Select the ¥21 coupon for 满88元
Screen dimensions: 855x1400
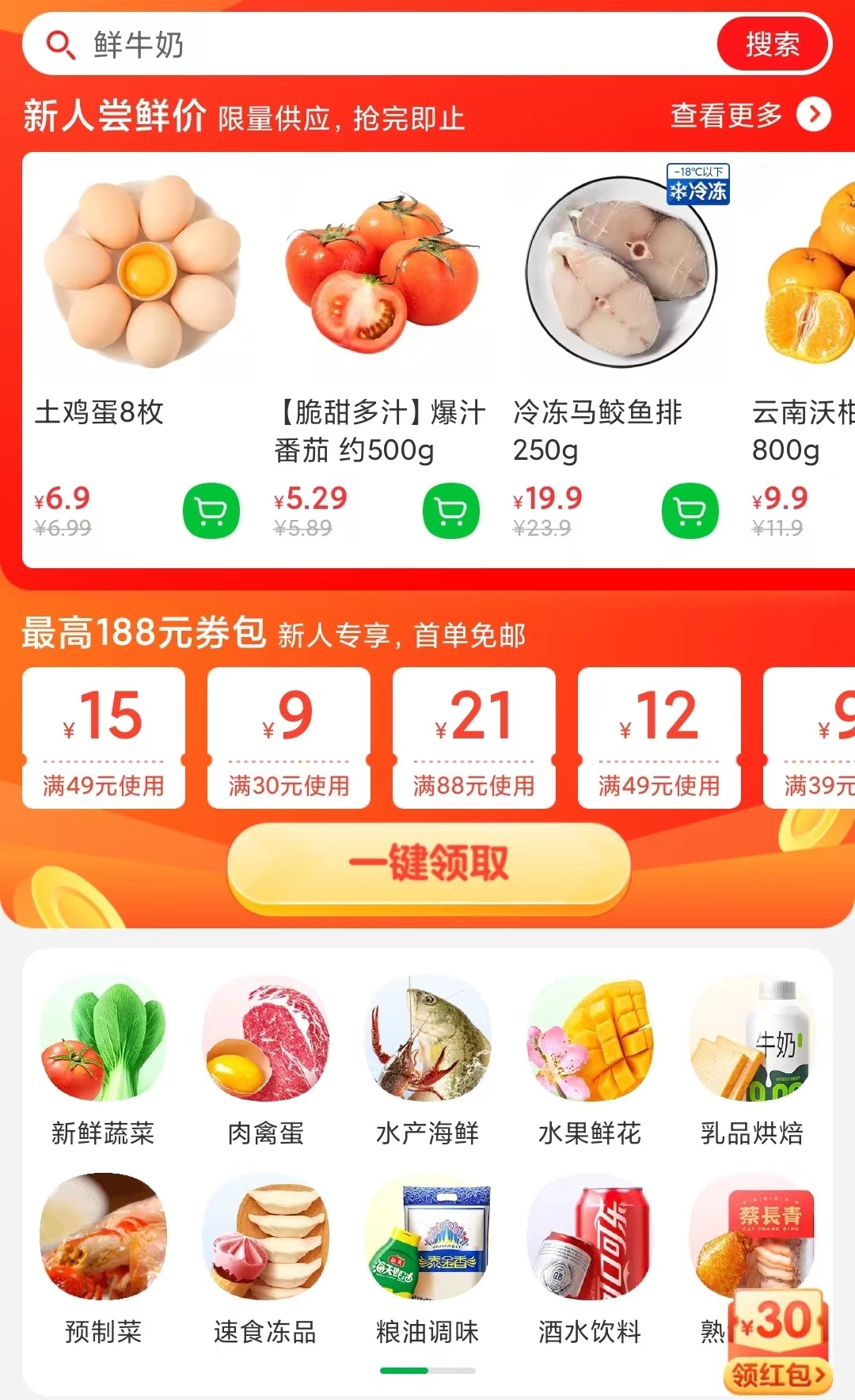coord(474,738)
